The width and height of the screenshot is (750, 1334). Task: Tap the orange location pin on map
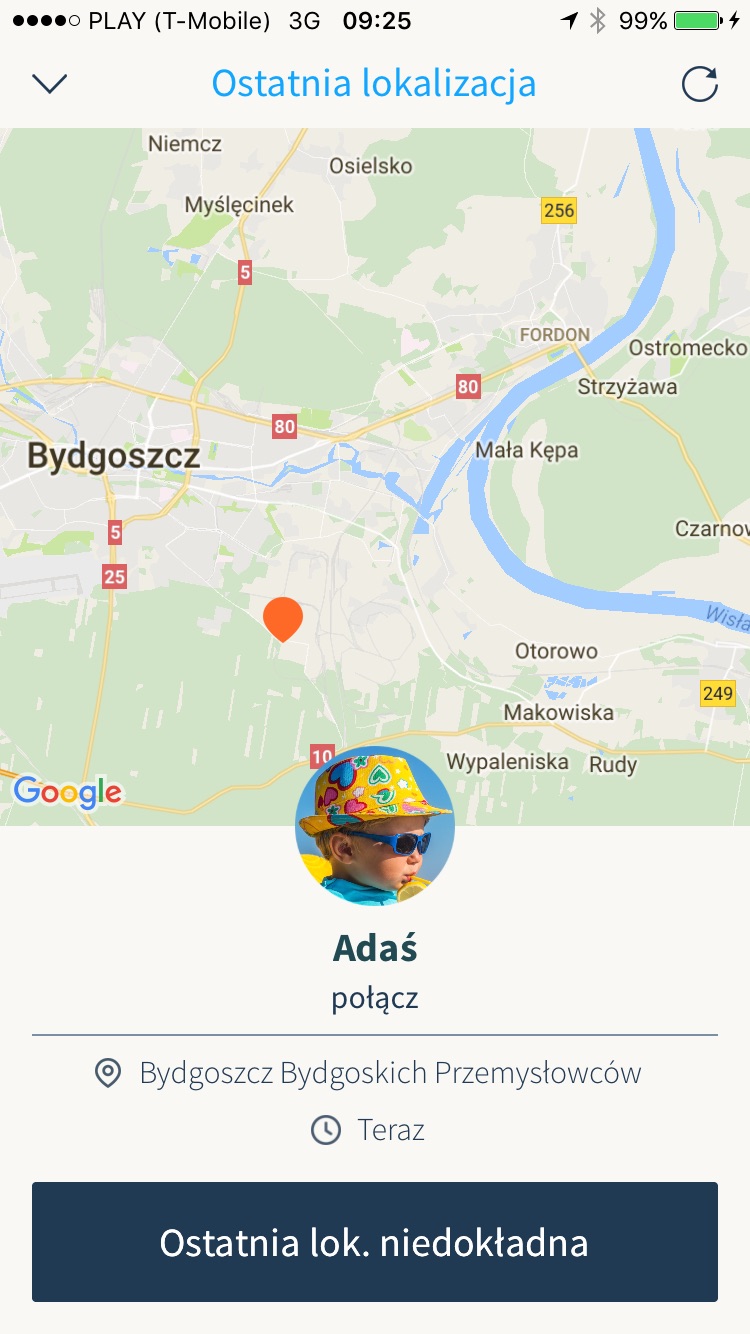pos(283,617)
